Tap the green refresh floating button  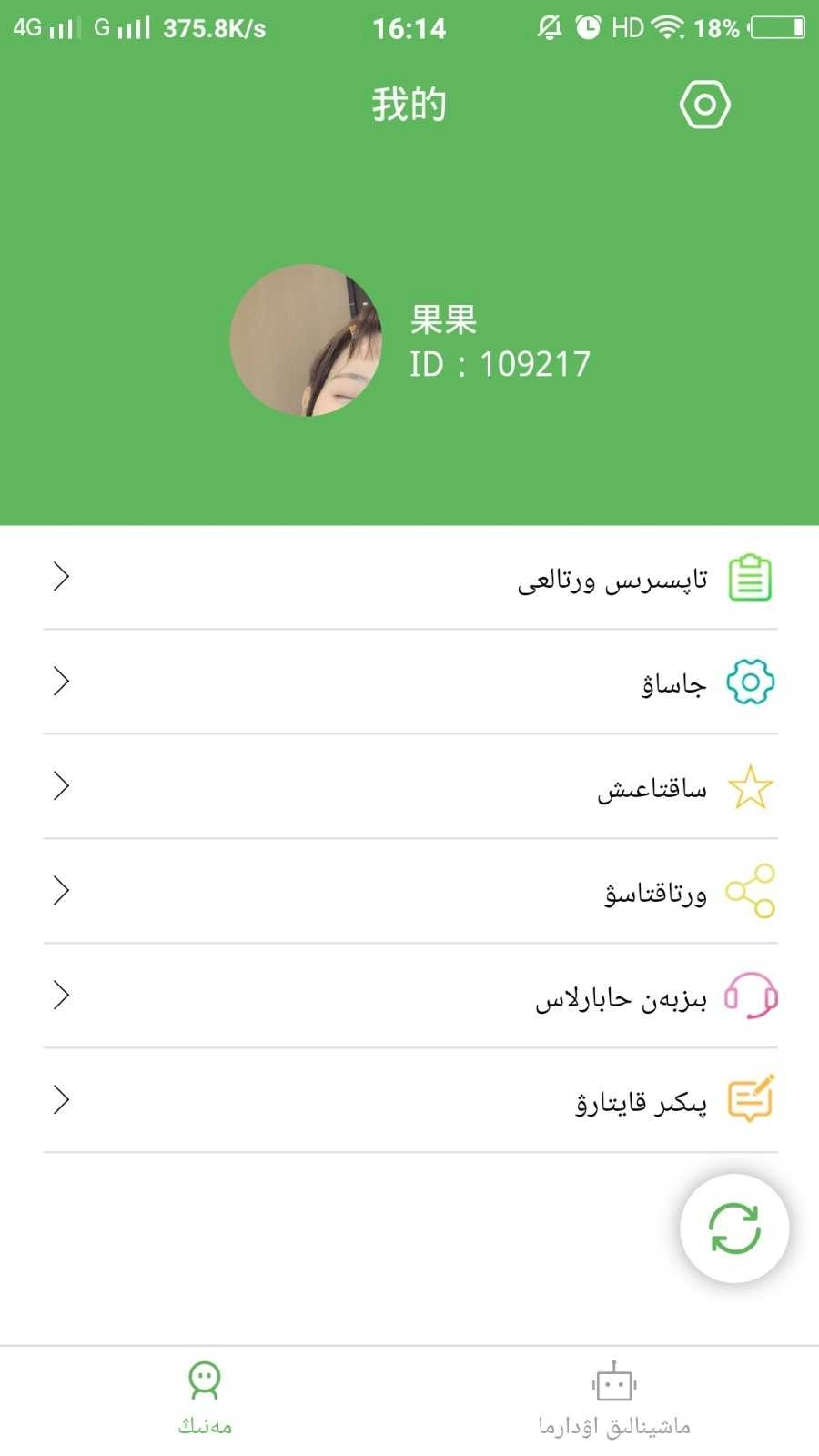click(734, 1228)
